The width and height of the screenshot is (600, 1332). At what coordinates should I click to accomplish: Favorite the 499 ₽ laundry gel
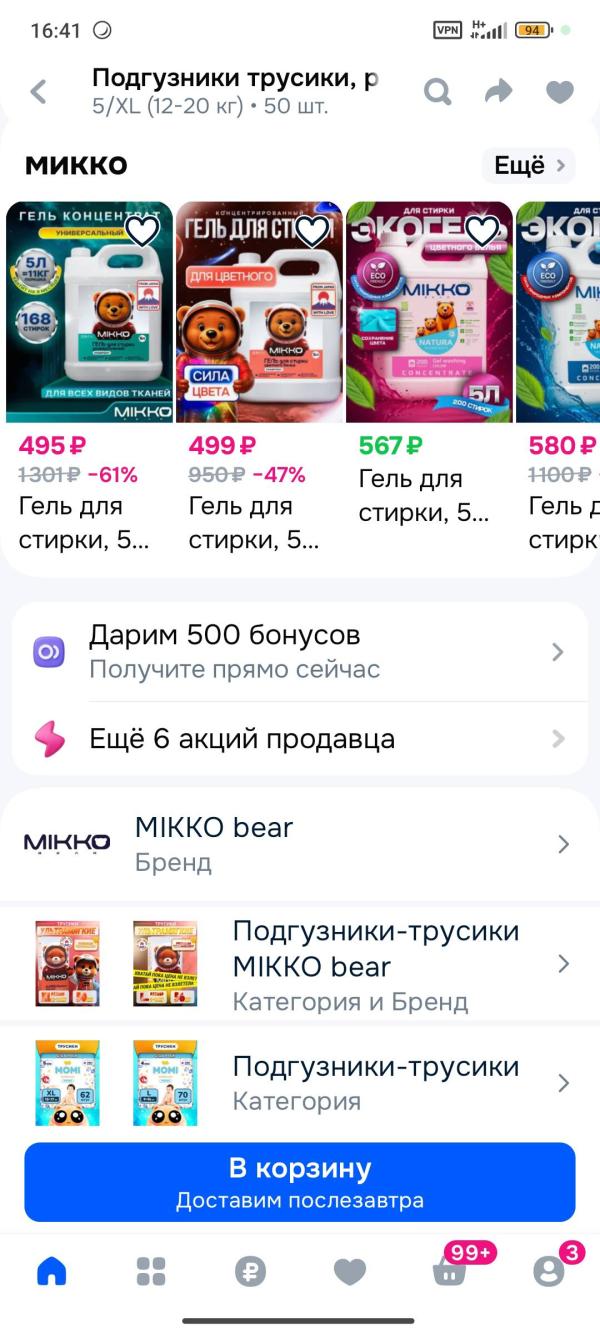pos(312,232)
